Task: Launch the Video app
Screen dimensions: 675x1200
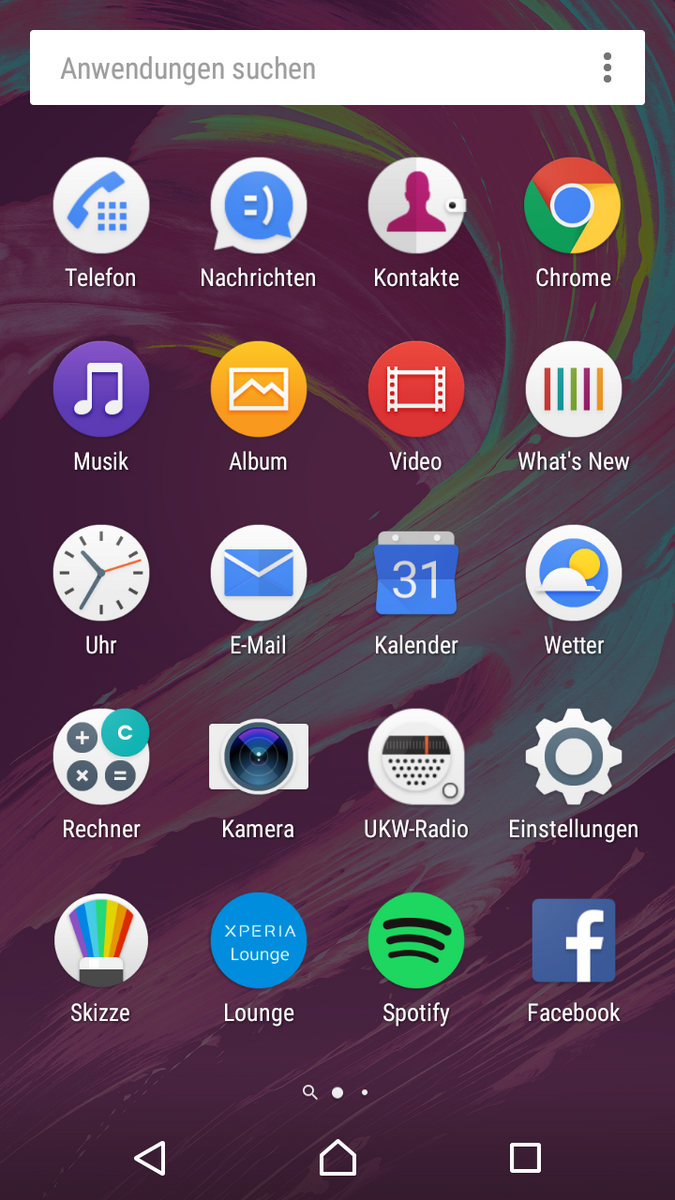Action: 416,390
